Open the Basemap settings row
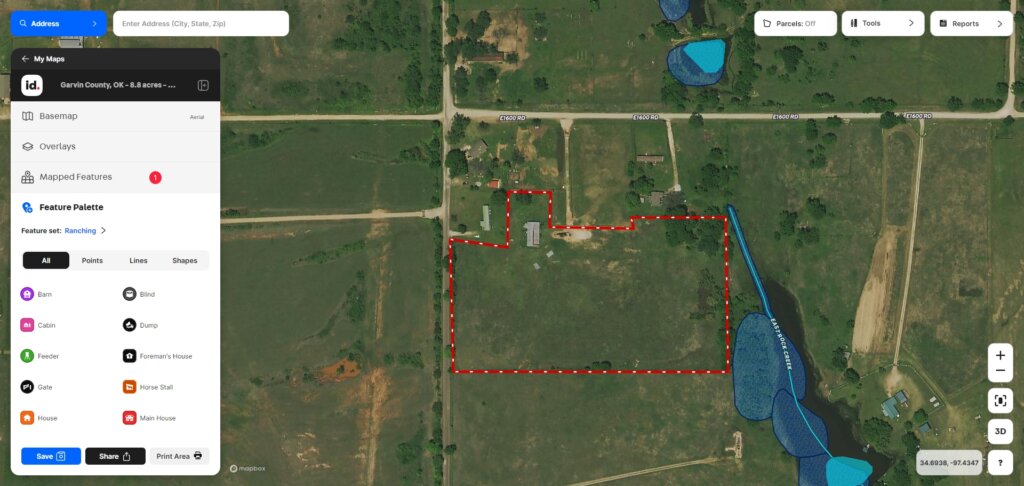Screen dimensions: 1024x486 (115, 116)
